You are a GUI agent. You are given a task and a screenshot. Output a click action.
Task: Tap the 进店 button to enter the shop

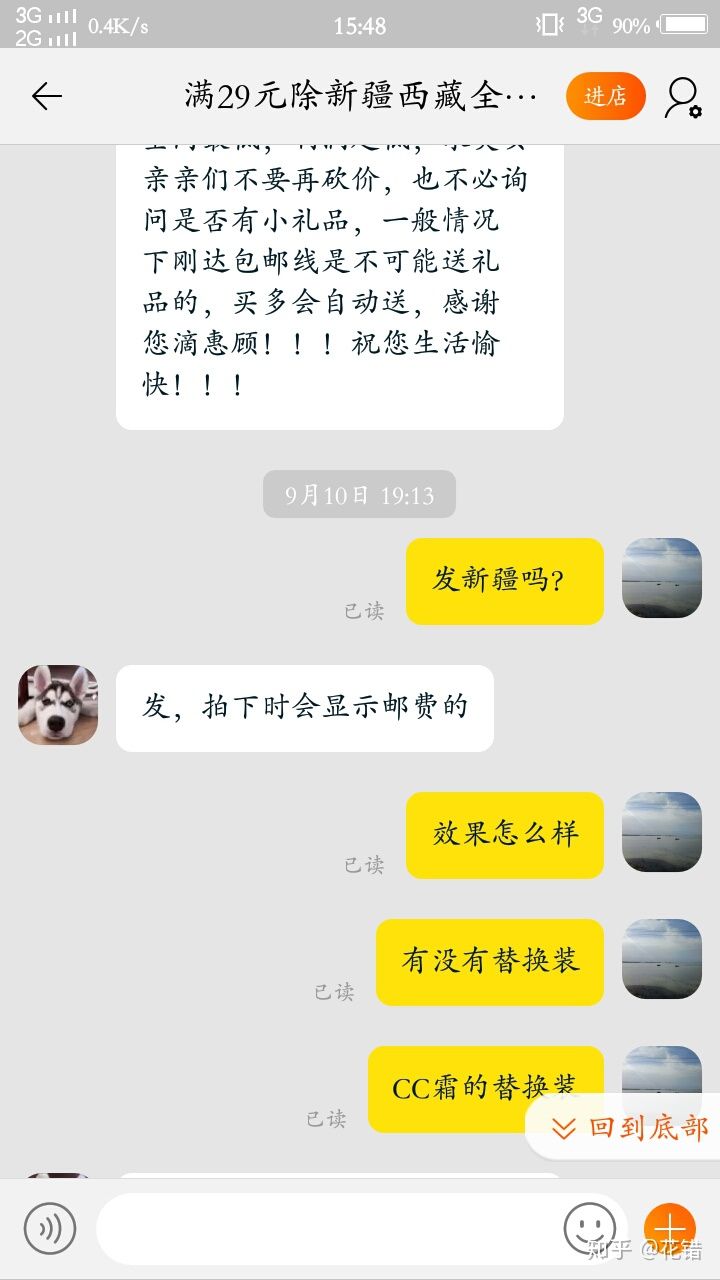(x=605, y=96)
